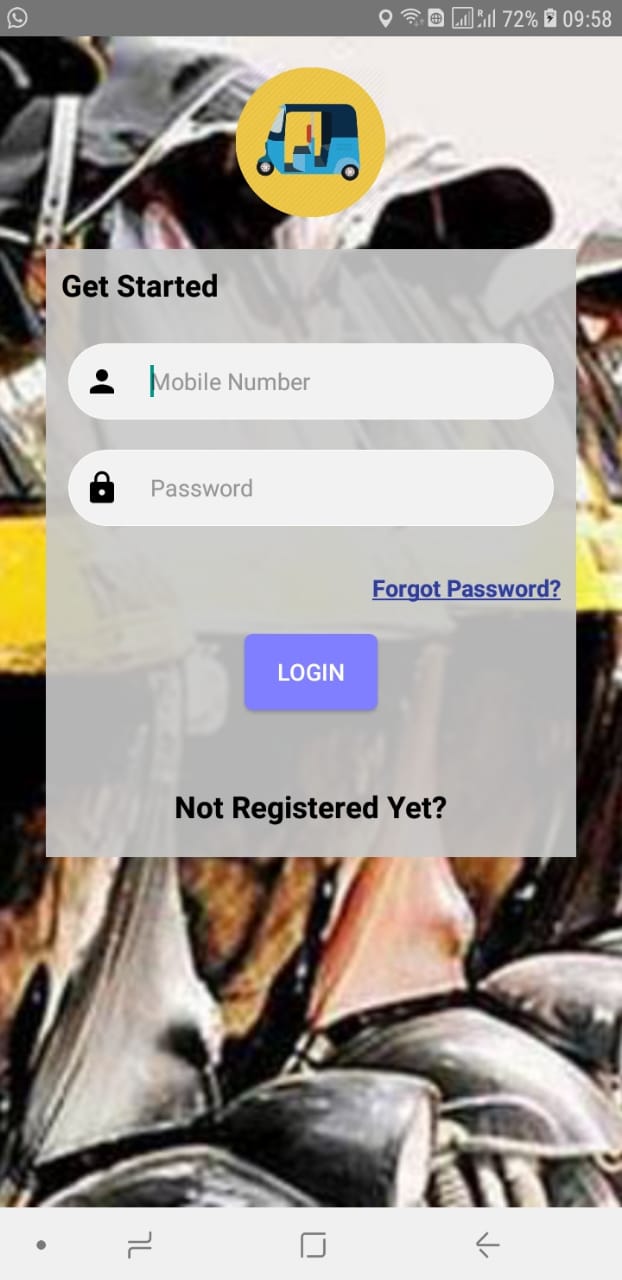Screen dimensions: 622x1280
Task: Open recent apps from navigation bar
Action: pyautogui.click(x=140, y=1245)
